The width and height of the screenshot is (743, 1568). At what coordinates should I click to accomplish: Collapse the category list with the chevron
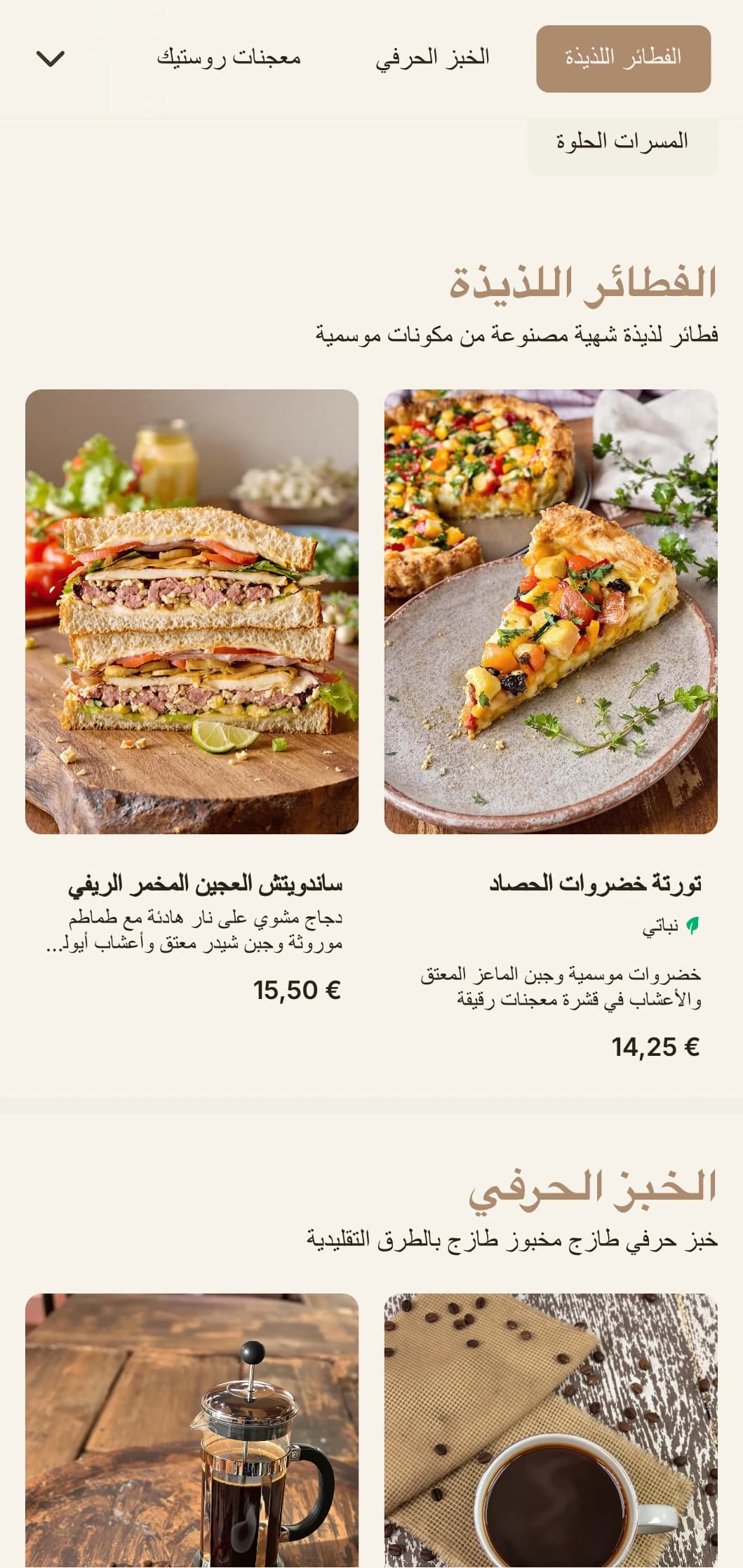(50, 59)
